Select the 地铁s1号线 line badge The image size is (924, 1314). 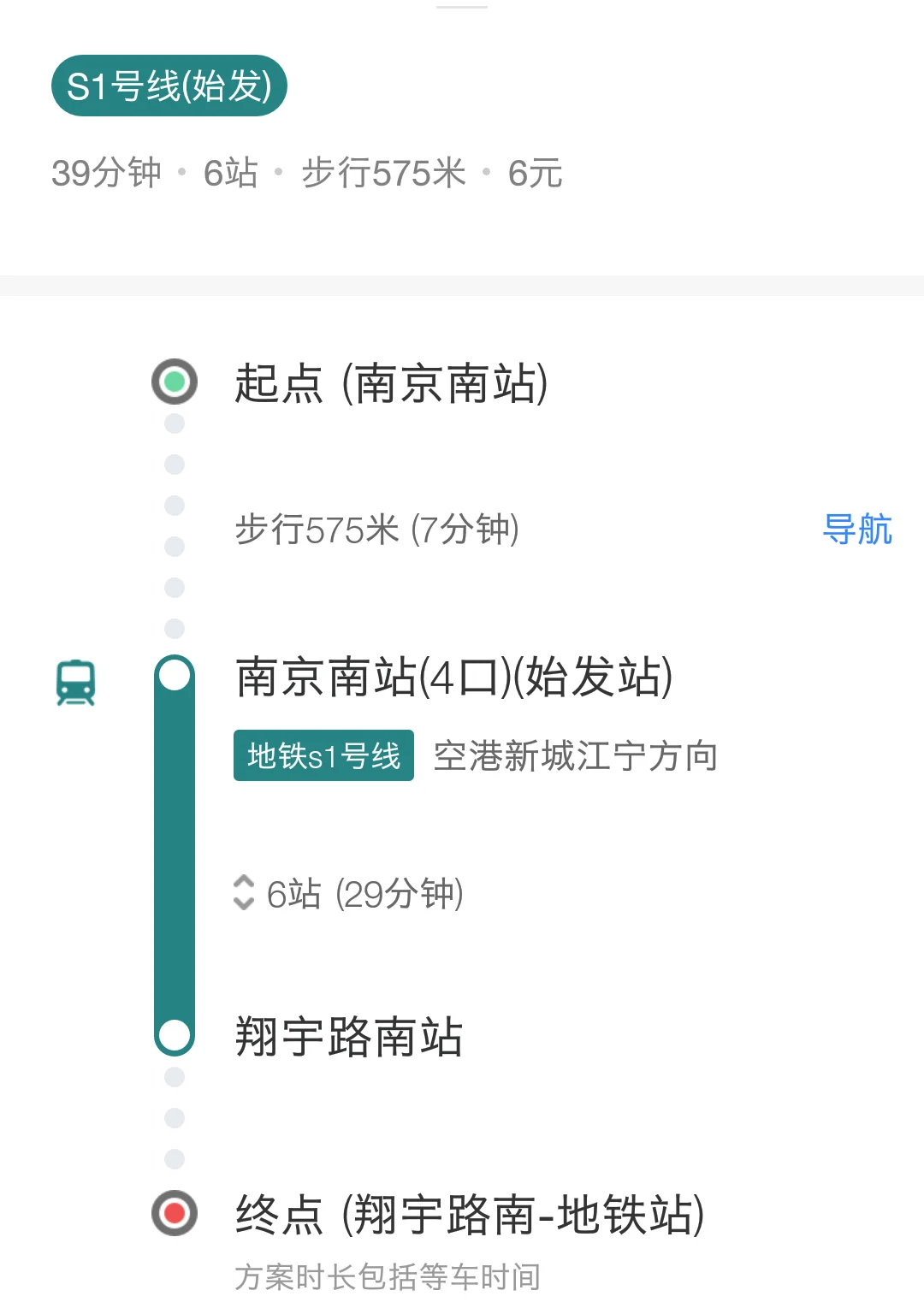(x=323, y=755)
